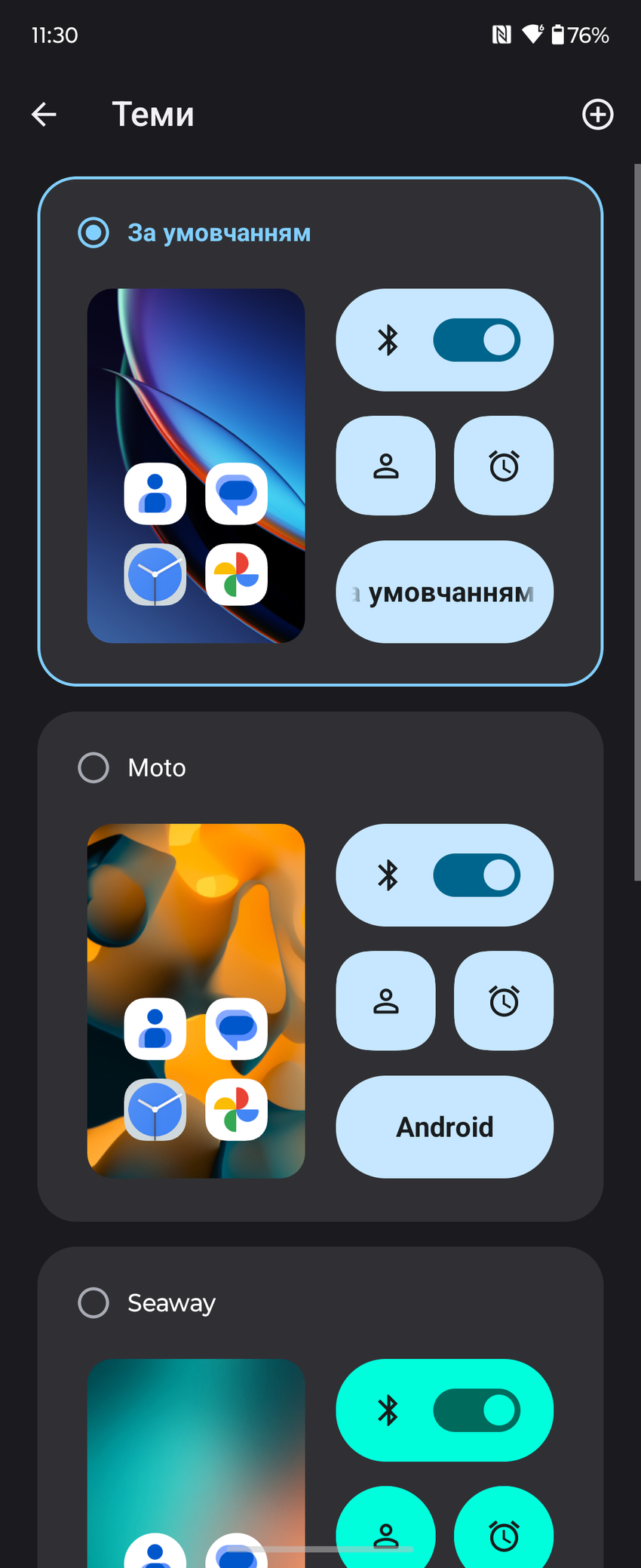641x1568 pixels.
Task: Select the Moto theme radio button
Action: [x=93, y=767]
